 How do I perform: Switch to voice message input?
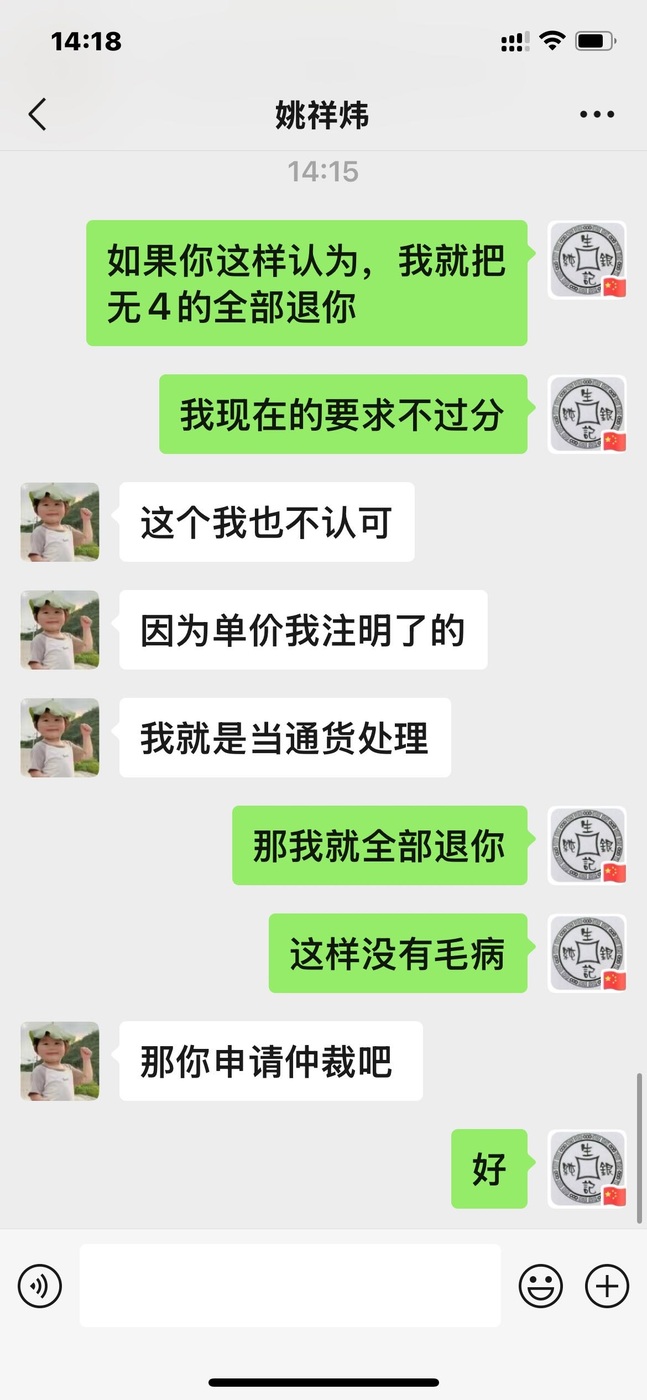[x=40, y=1285]
